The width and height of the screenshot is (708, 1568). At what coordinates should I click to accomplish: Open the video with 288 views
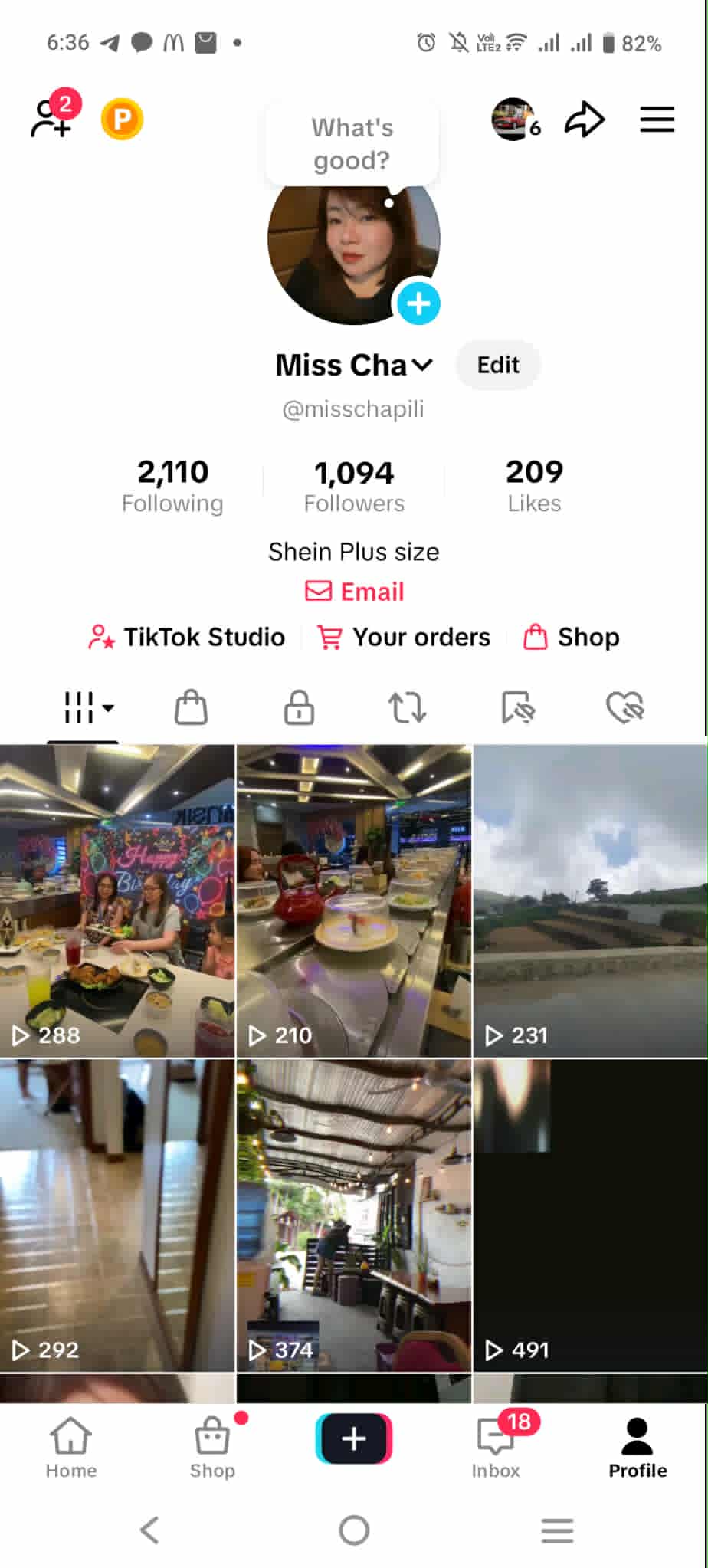click(x=117, y=900)
